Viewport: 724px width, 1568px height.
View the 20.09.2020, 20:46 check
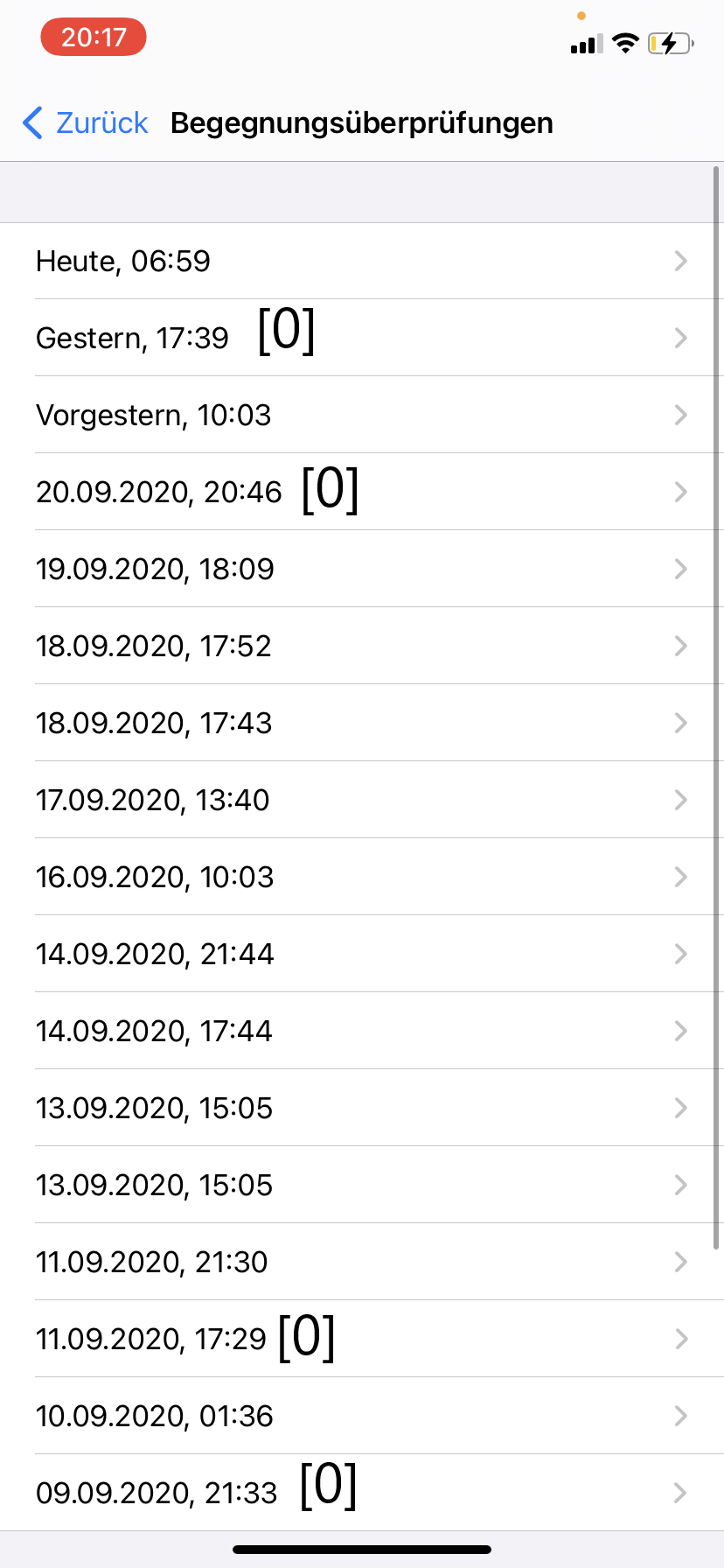[x=362, y=492]
